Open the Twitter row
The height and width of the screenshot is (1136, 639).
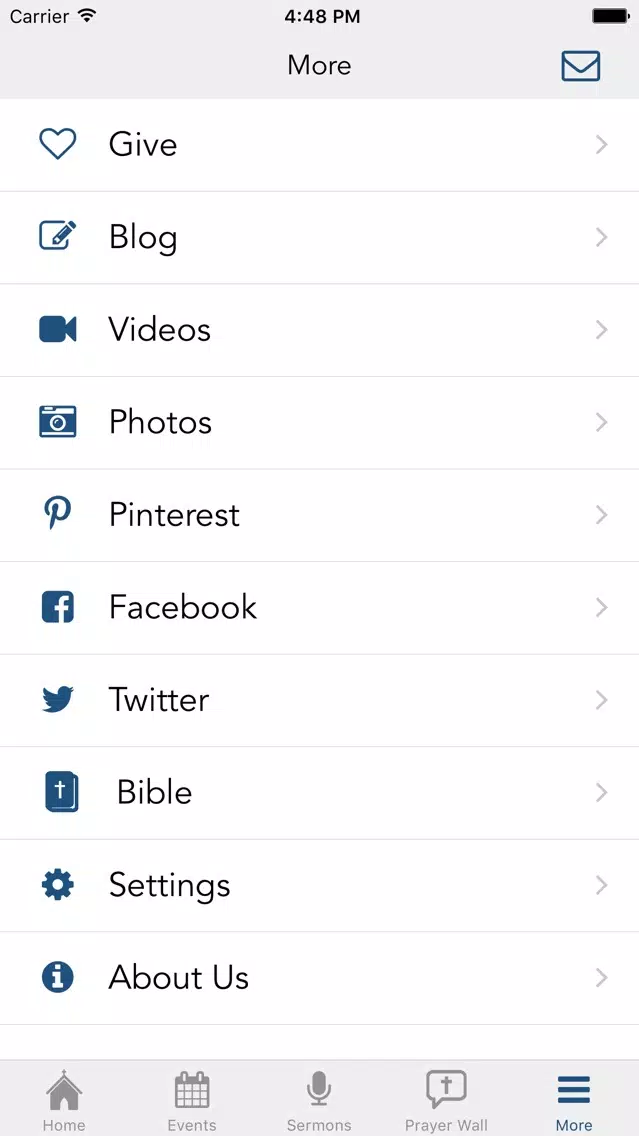[x=320, y=701]
